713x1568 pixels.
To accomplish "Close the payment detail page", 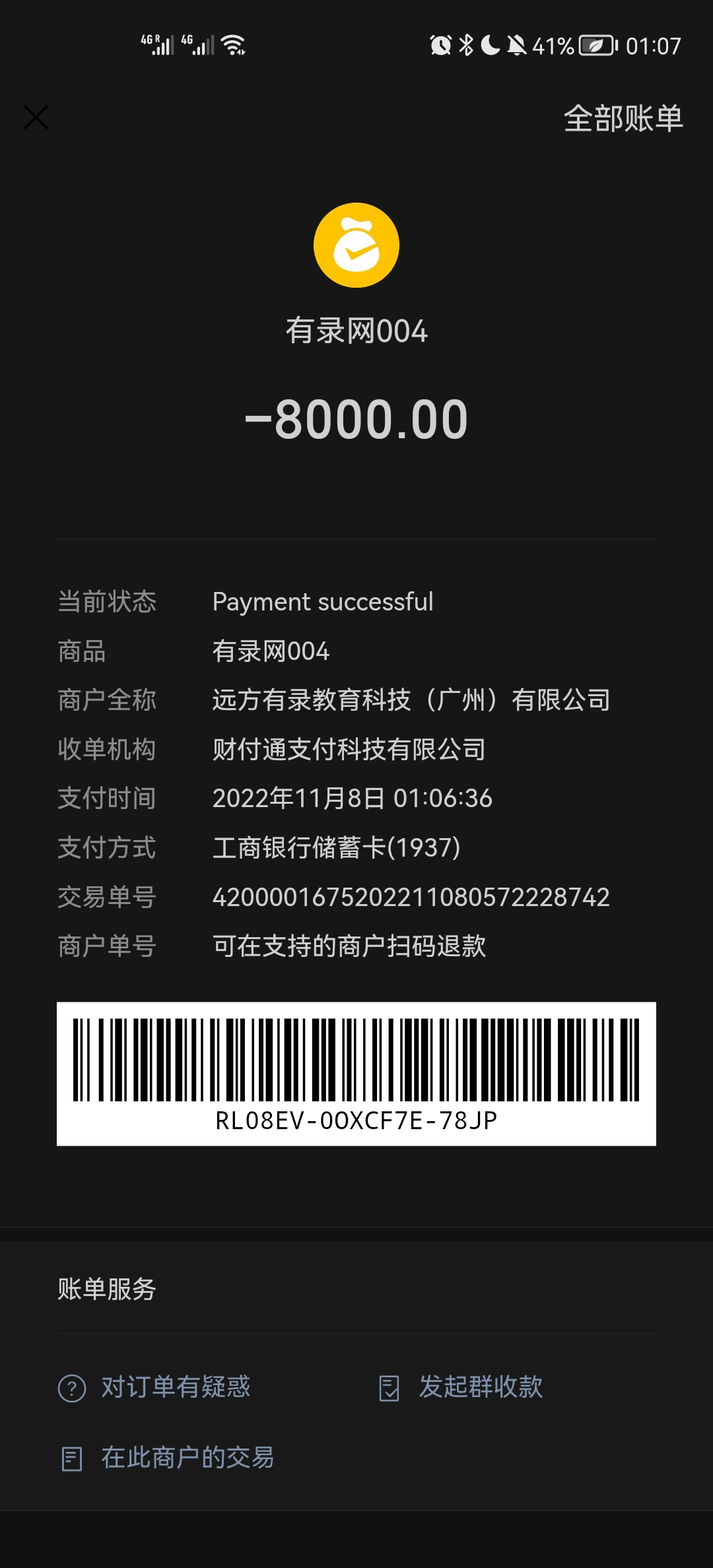I will tap(36, 117).
